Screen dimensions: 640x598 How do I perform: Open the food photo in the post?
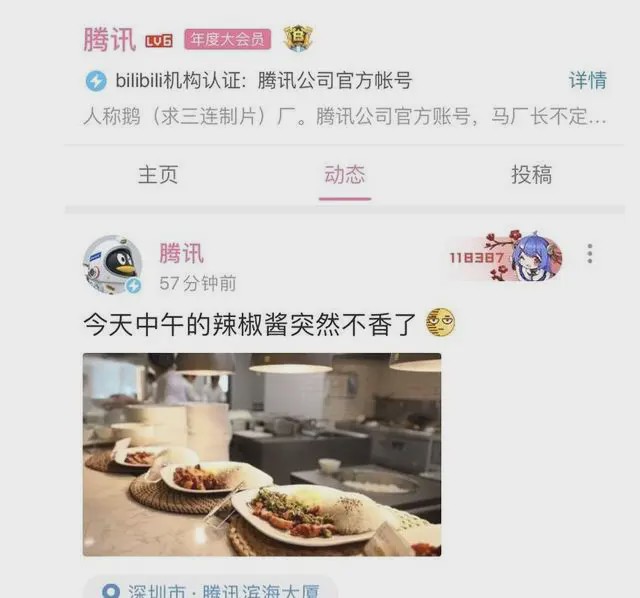point(261,454)
